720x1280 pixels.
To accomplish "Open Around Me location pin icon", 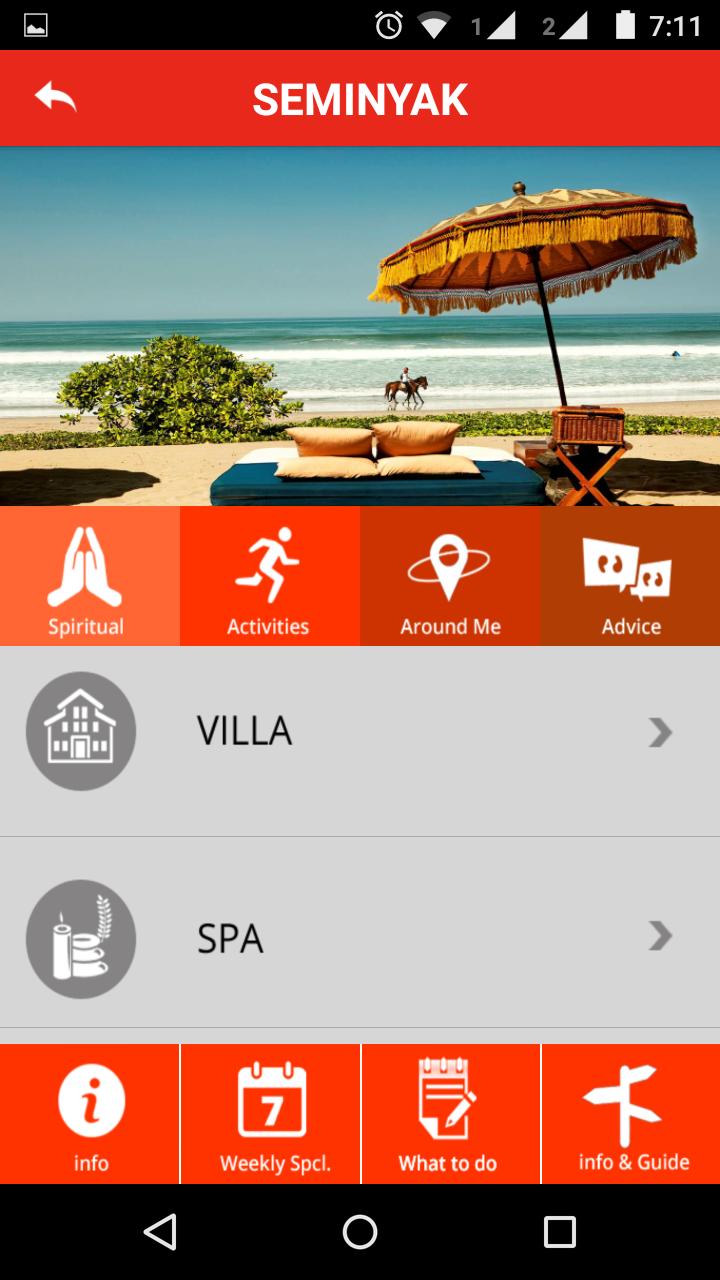I will [x=450, y=565].
